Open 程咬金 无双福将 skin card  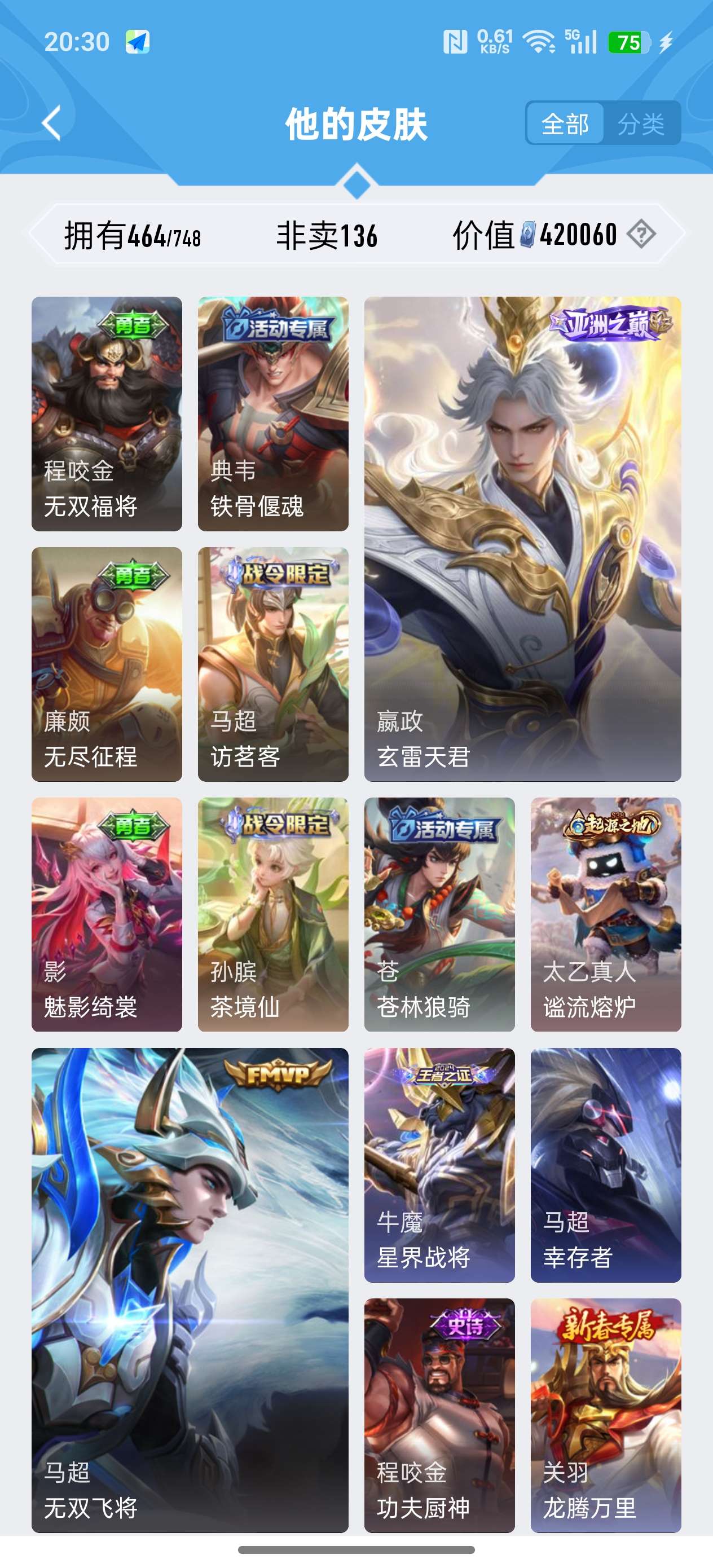point(107,414)
